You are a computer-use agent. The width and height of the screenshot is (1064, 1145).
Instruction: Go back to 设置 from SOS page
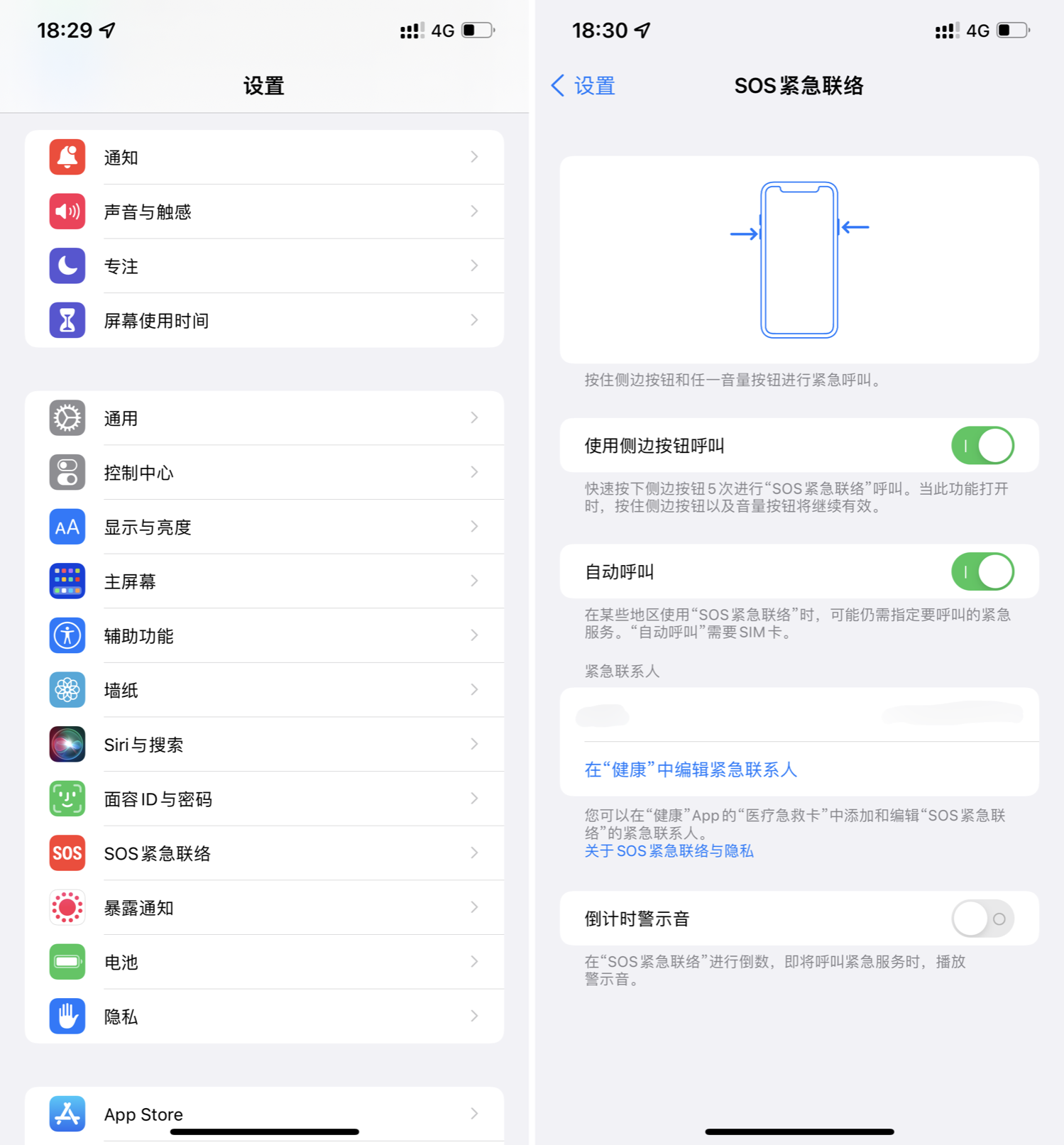(583, 86)
